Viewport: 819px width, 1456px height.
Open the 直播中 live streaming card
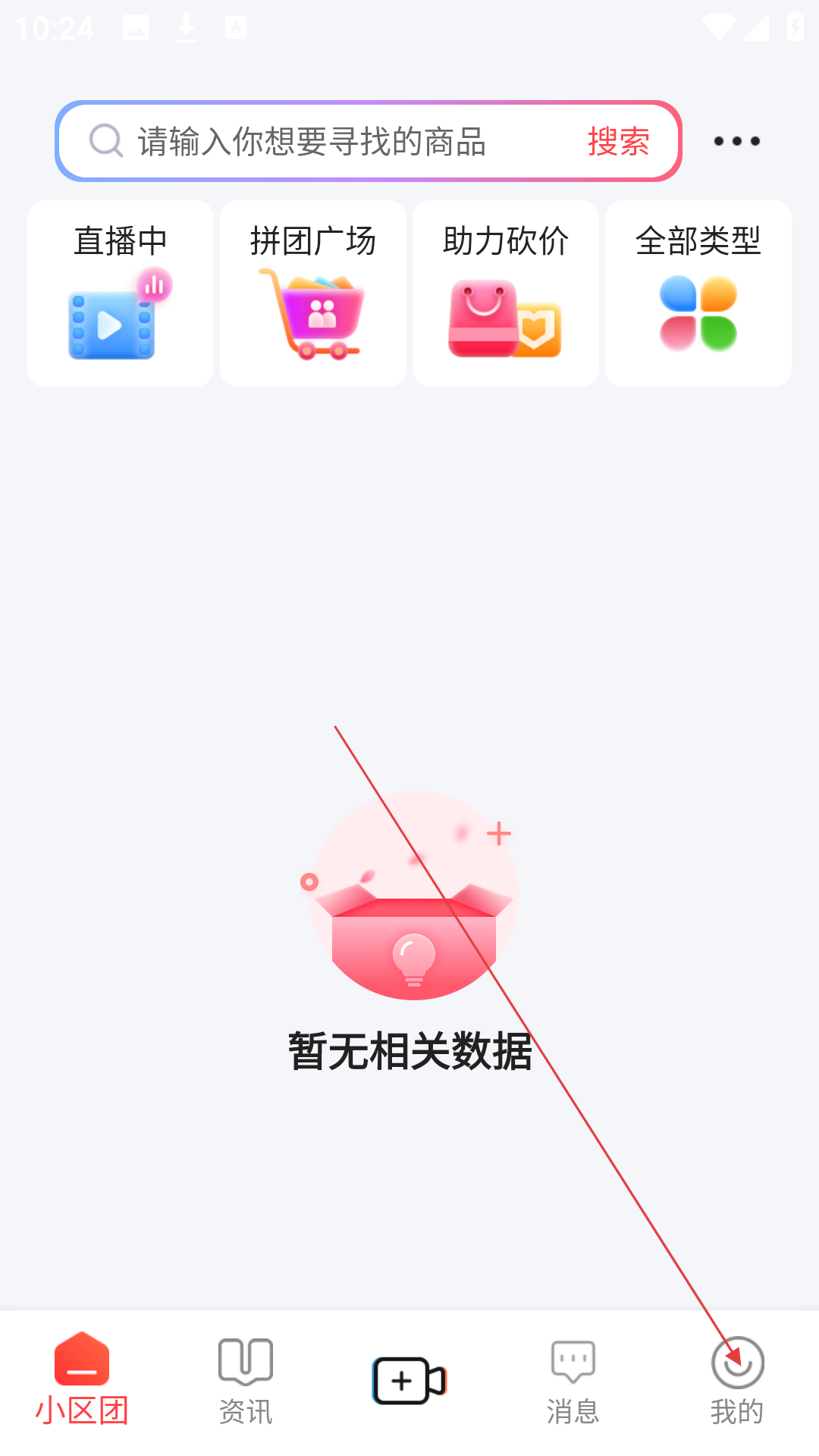[x=120, y=294]
